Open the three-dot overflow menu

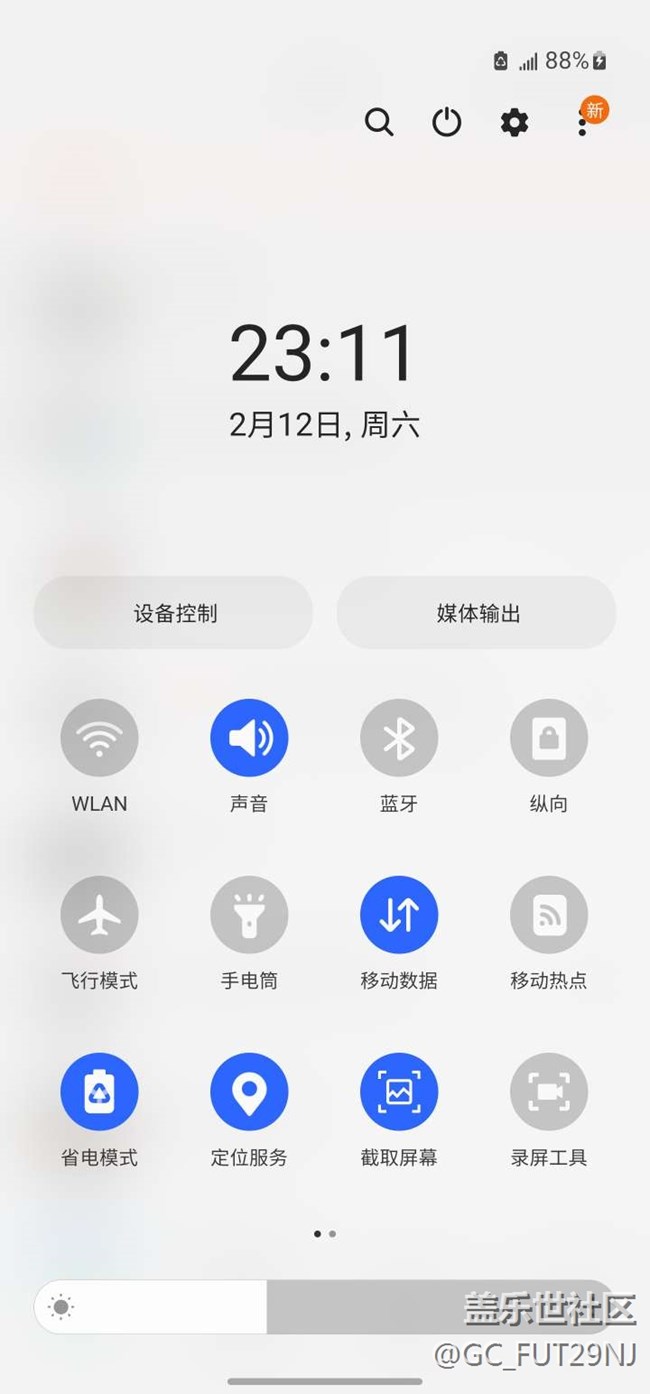coord(582,123)
